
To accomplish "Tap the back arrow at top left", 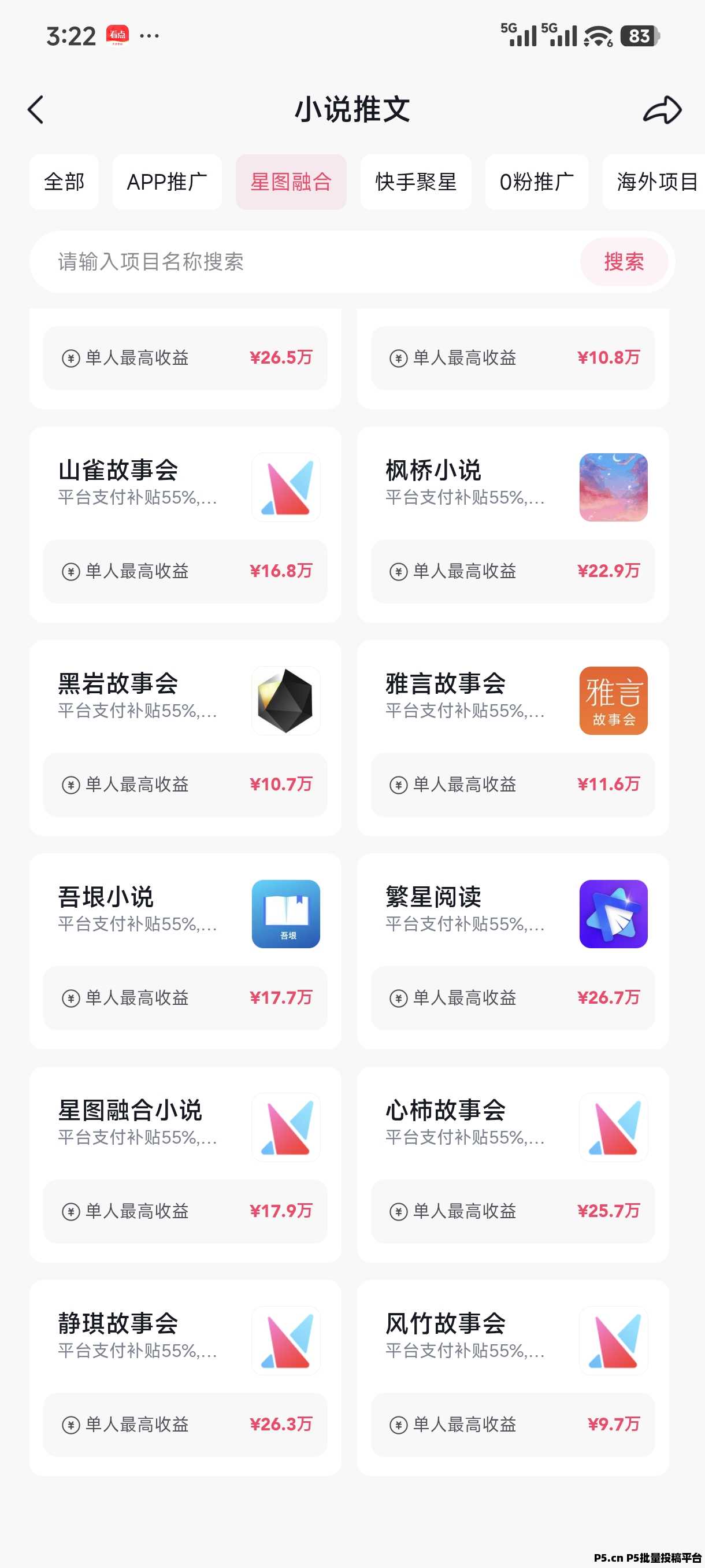I will point(36,110).
